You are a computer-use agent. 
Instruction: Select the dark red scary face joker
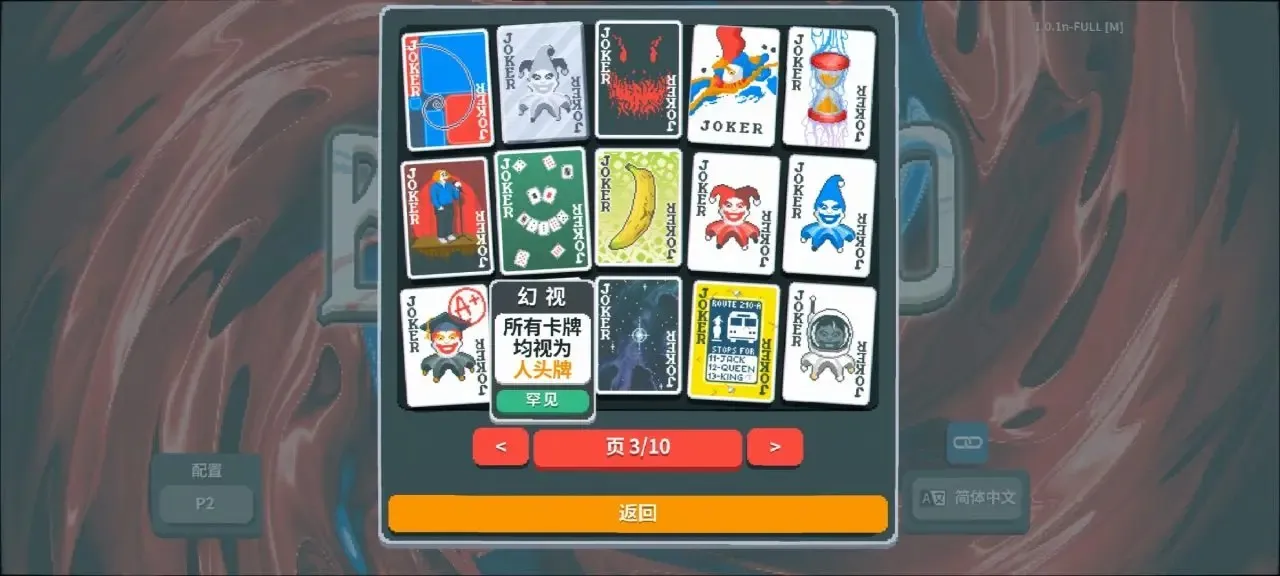click(x=638, y=80)
